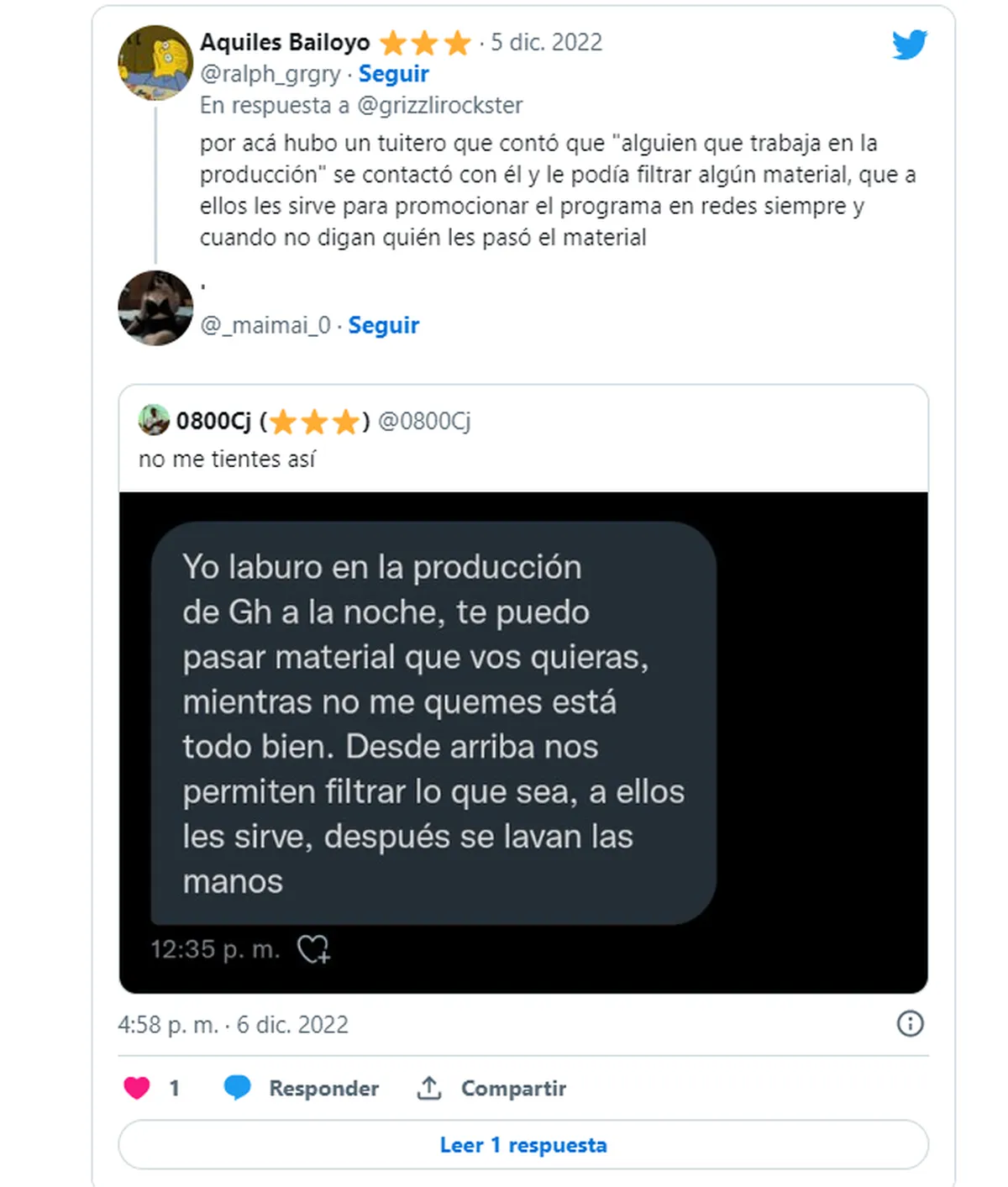This screenshot has height=1187, width=1008.
Task: Open the Twitter bird icon
Action: coord(910,45)
